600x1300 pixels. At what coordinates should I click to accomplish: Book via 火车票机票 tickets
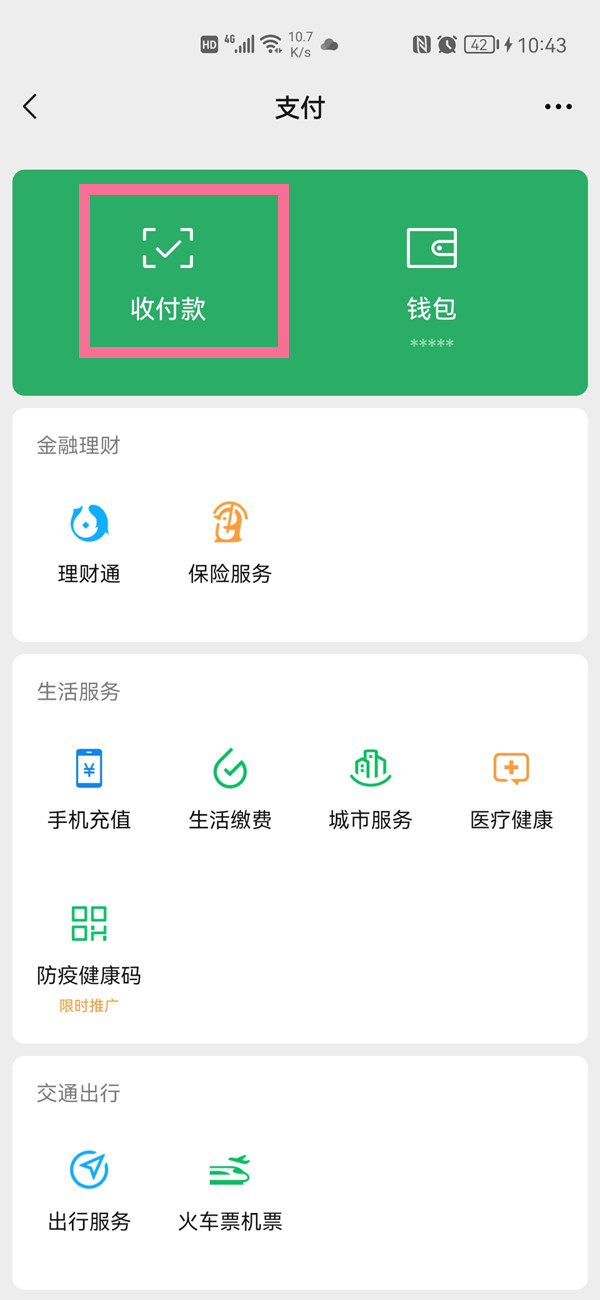pyautogui.click(x=230, y=1189)
